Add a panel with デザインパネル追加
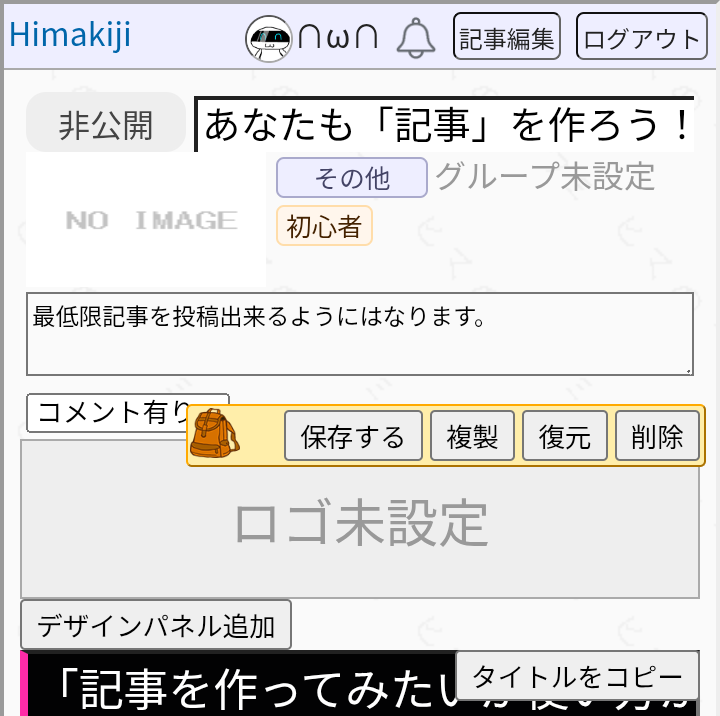The image size is (720, 716). click(x=155, y=626)
